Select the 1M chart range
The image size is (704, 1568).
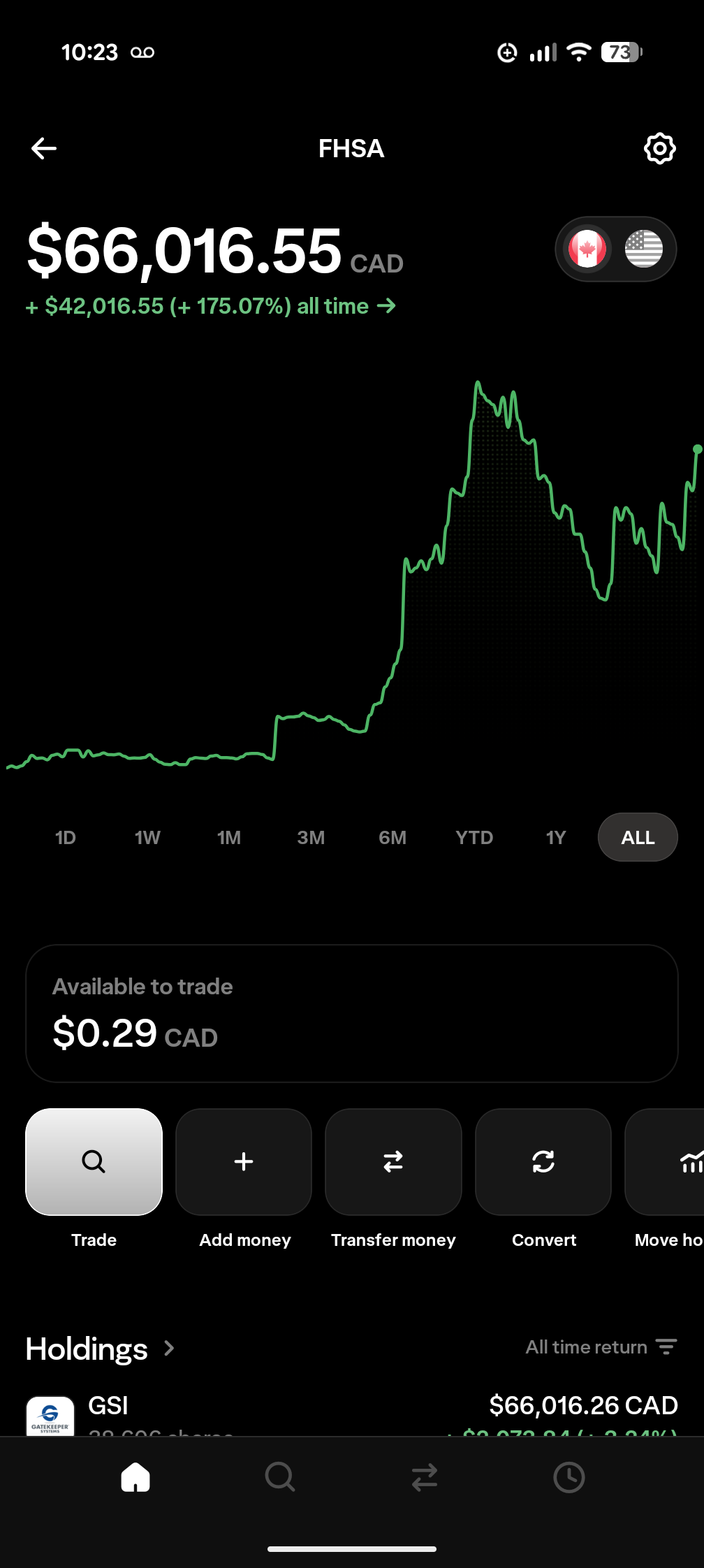229,837
